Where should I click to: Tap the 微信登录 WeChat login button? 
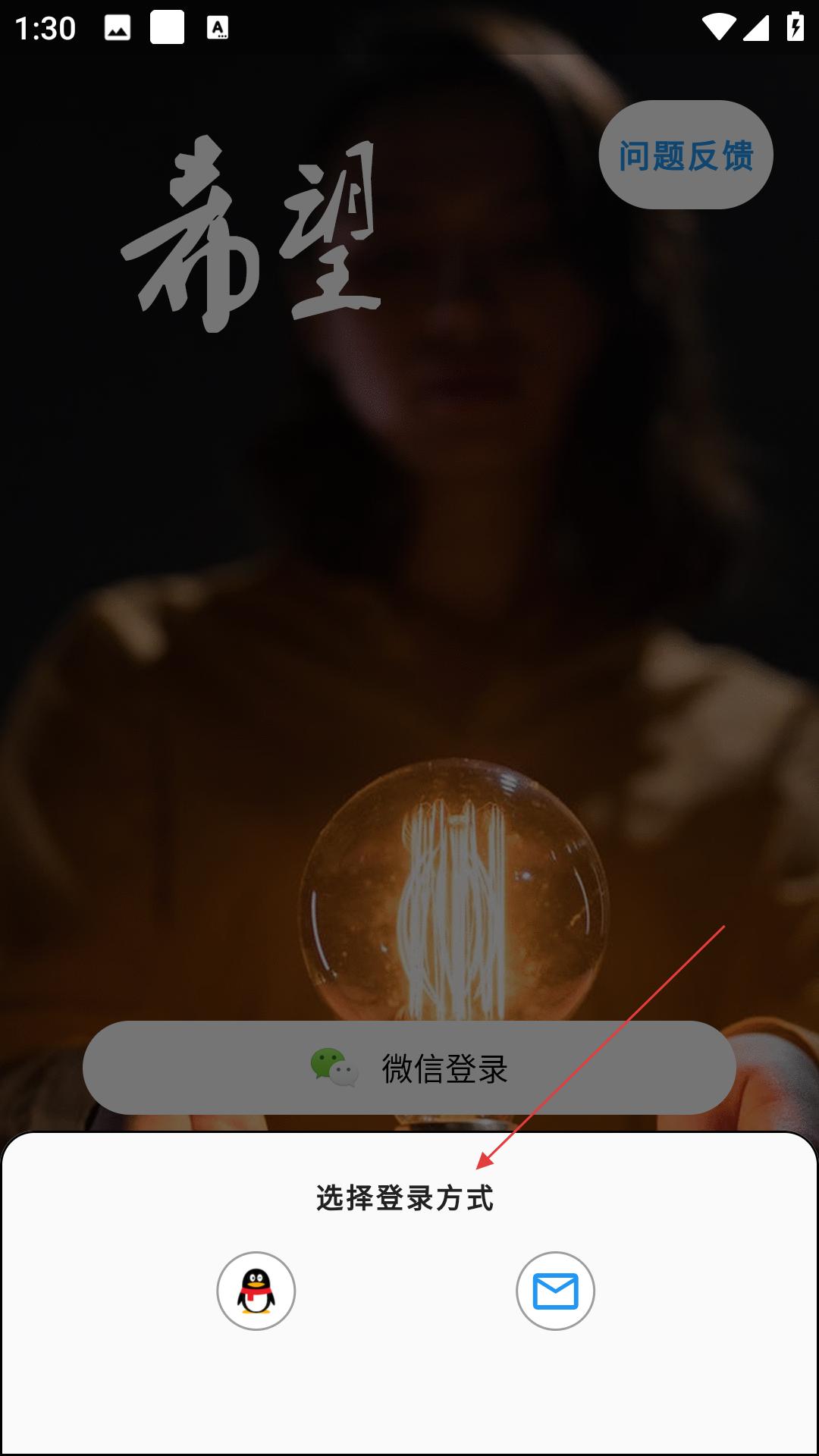tap(409, 1068)
